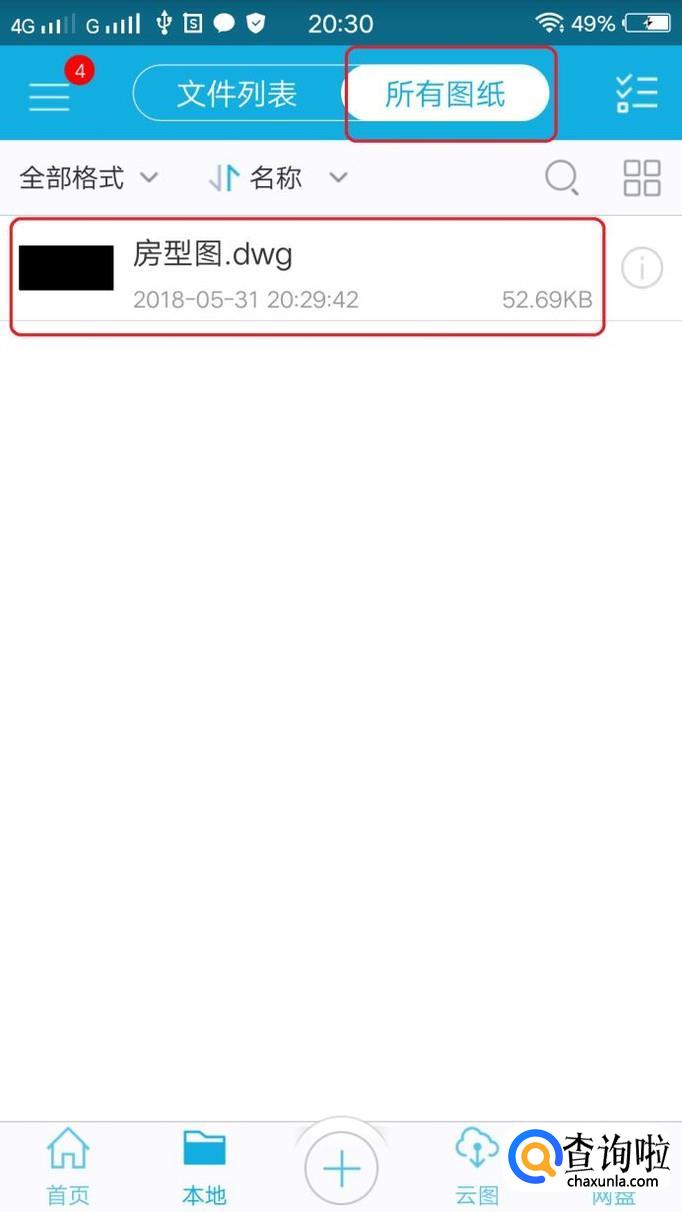
Task: Open the multi-select checklist icon
Action: (637, 94)
